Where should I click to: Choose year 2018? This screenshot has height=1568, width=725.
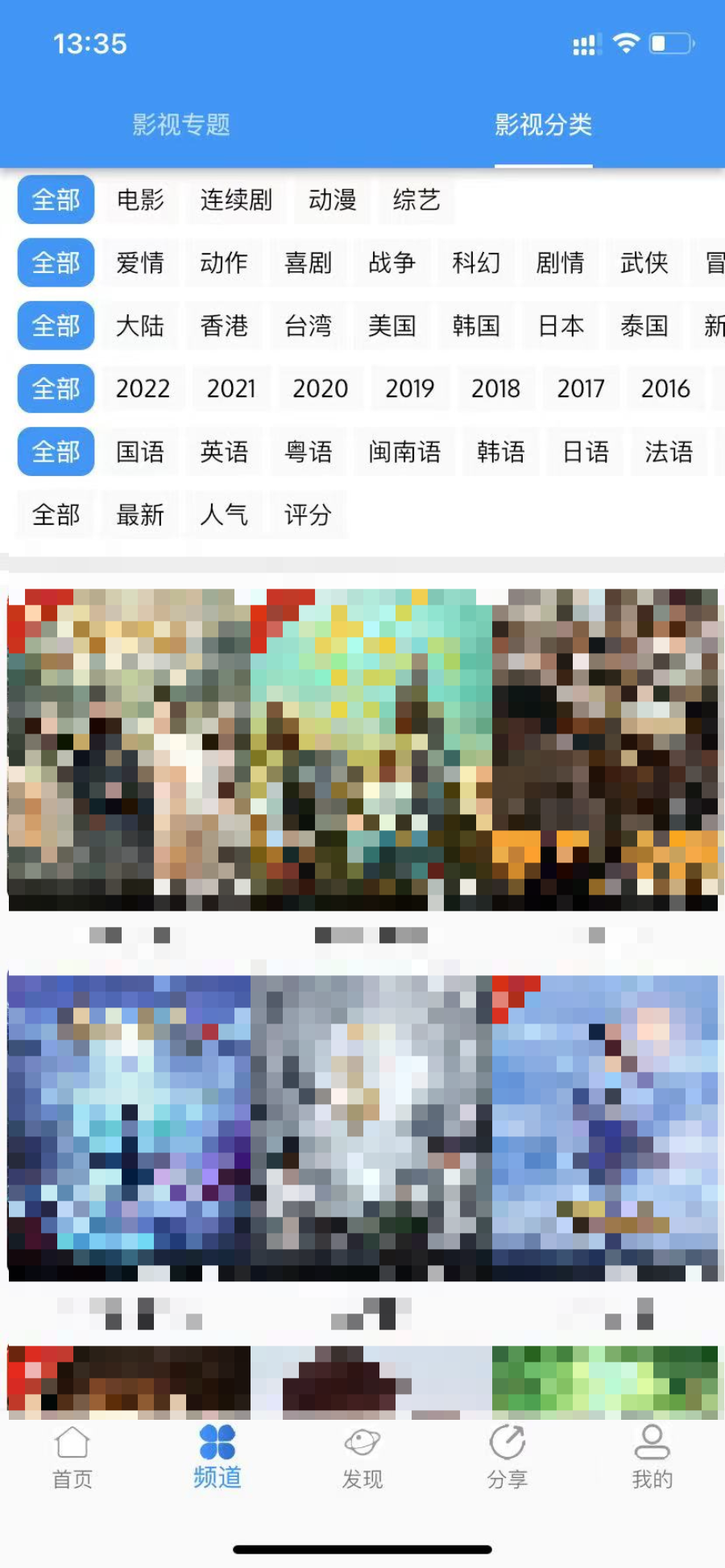tap(495, 389)
